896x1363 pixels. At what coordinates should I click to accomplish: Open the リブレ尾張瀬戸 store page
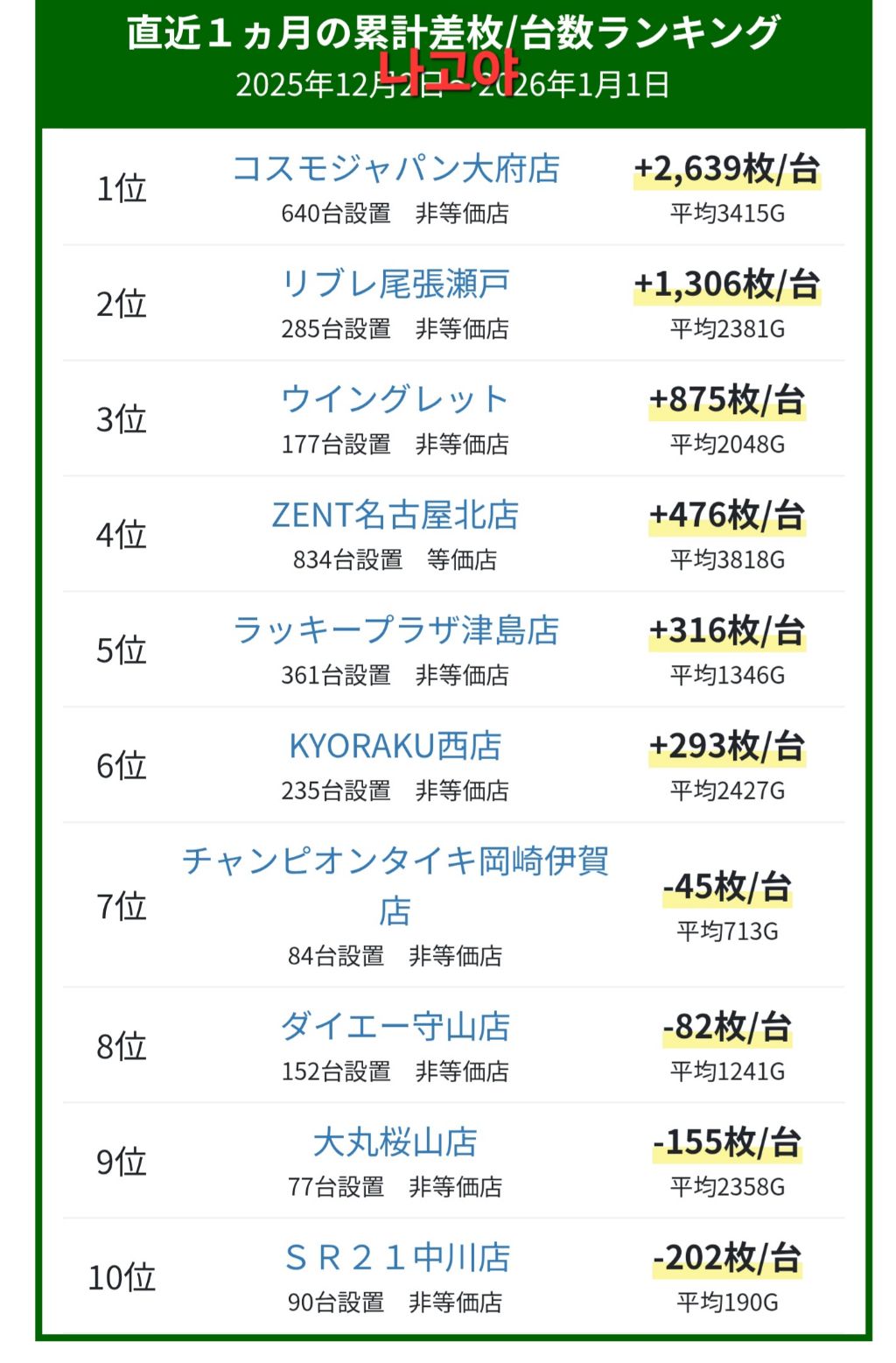[395, 285]
